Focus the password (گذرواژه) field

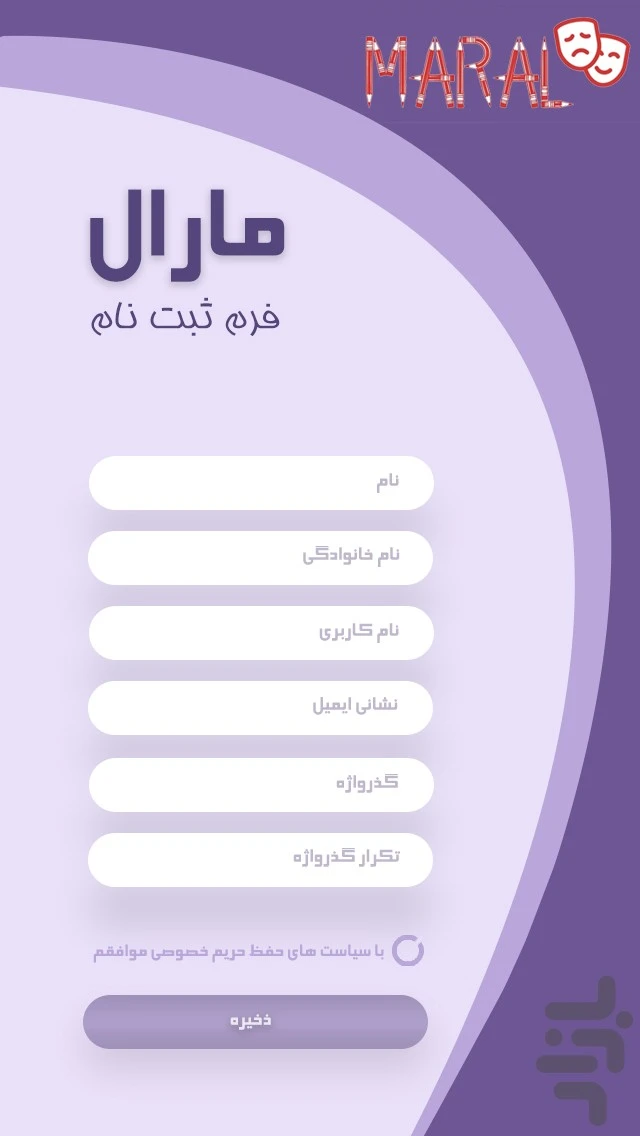coord(261,784)
